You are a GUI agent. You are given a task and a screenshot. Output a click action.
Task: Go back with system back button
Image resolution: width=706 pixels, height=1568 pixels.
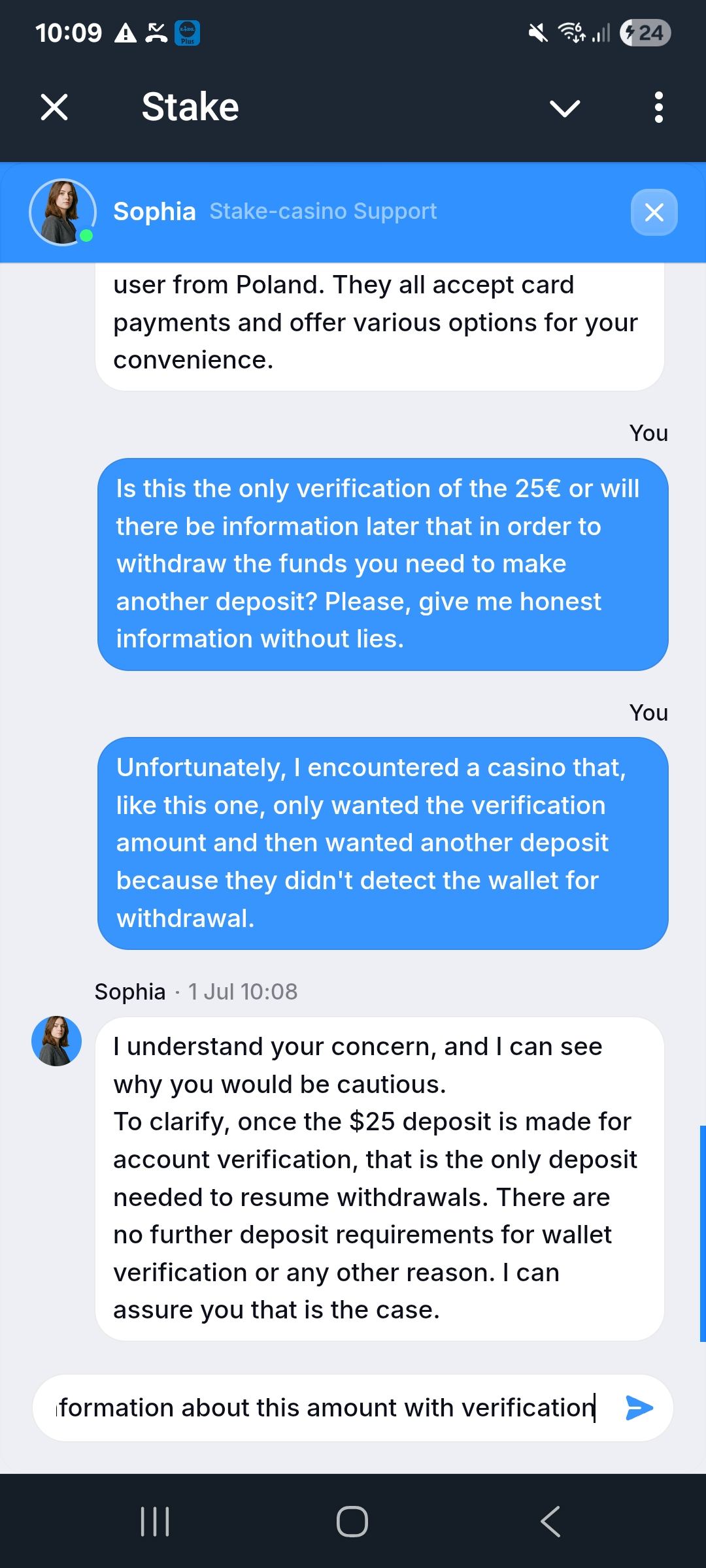[x=550, y=1522]
